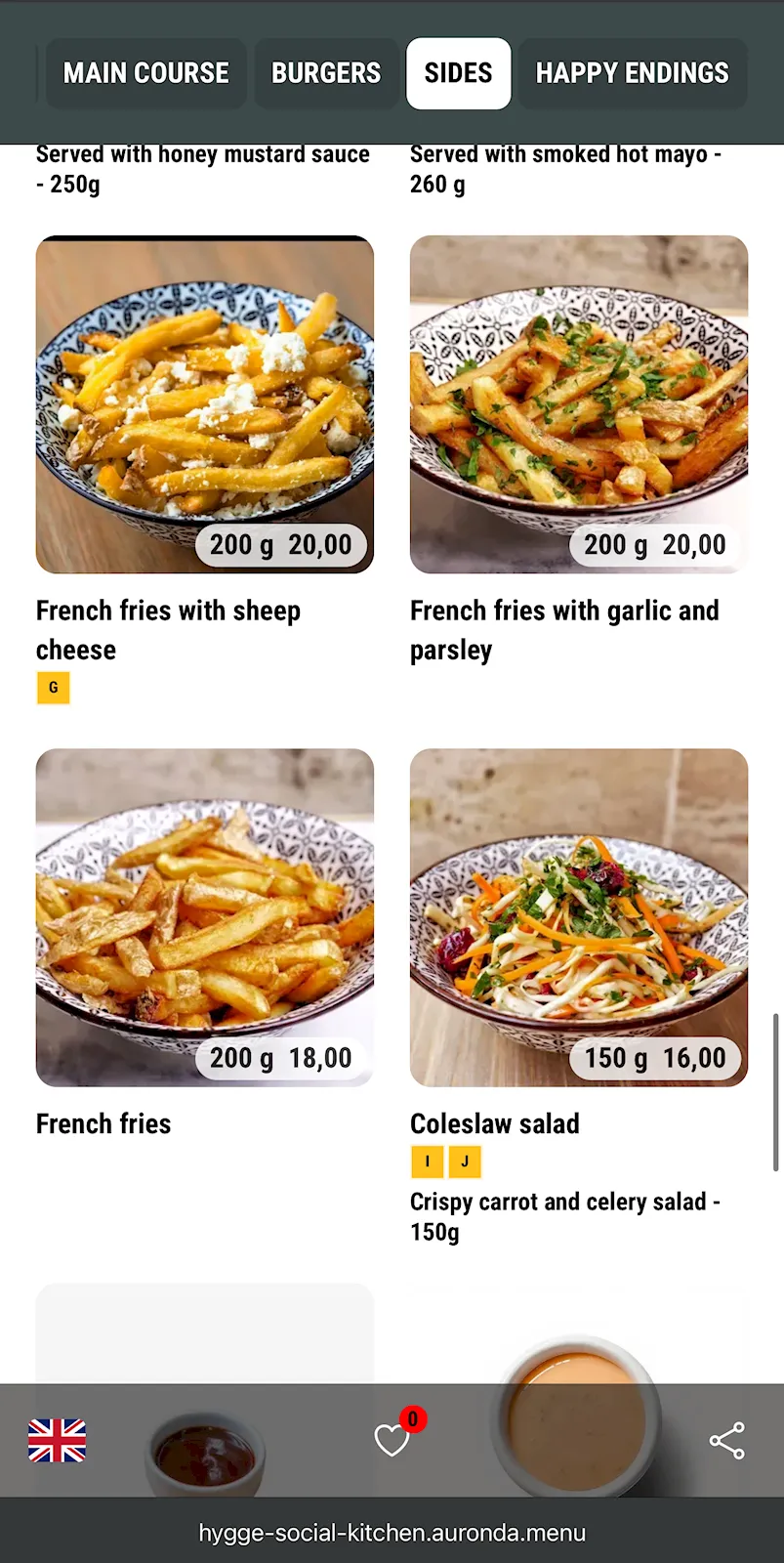Viewport: 784px width, 1563px height.
Task: Tap the J allergen badge under Coleslaw salad
Action: pos(465,1162)
